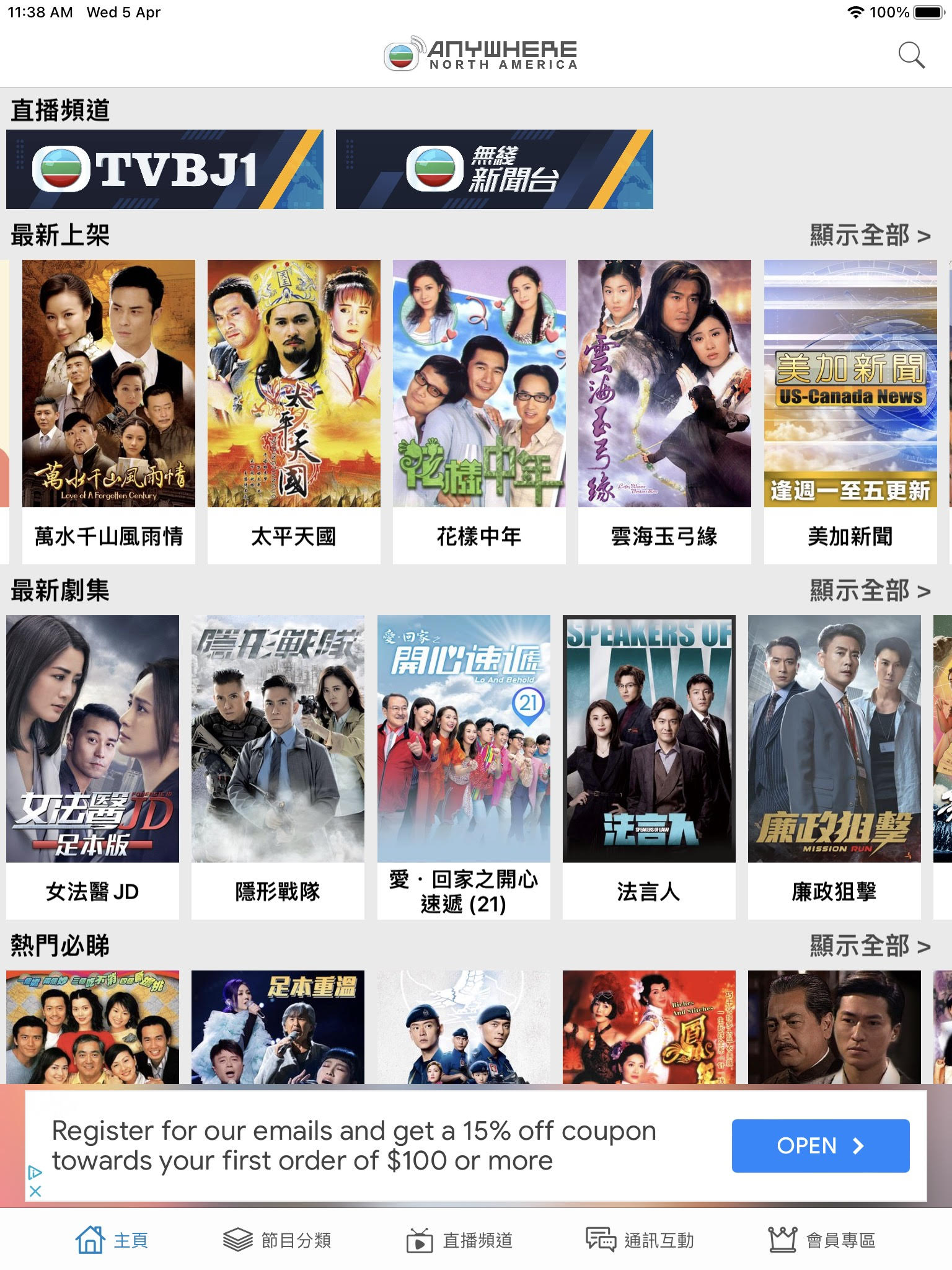
Task: Expand 顯示全部 for 最新上架 section
Action: pyautogui.click(x=868, y=234)
